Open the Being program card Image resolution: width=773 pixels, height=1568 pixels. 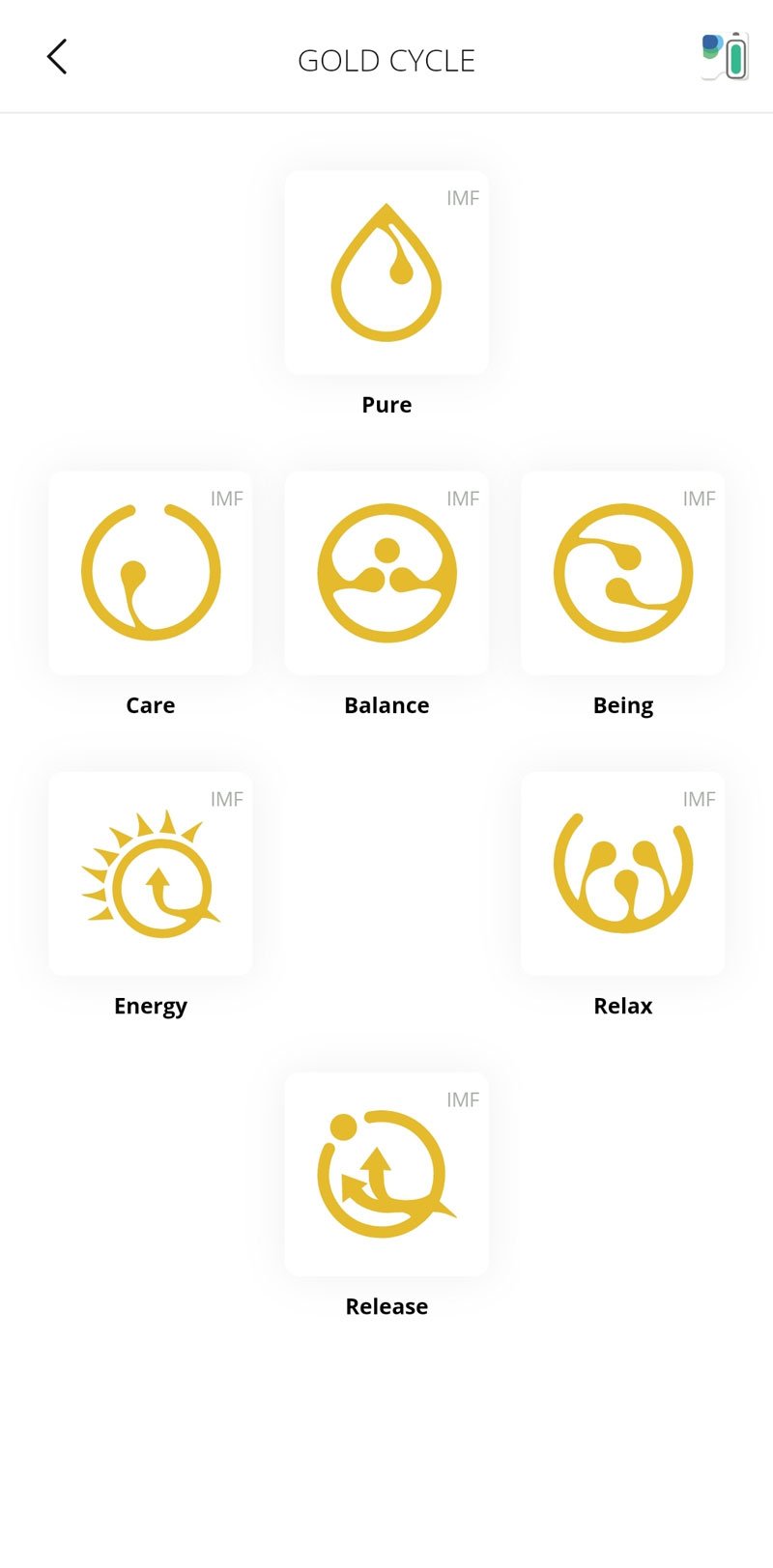(623, 573)
